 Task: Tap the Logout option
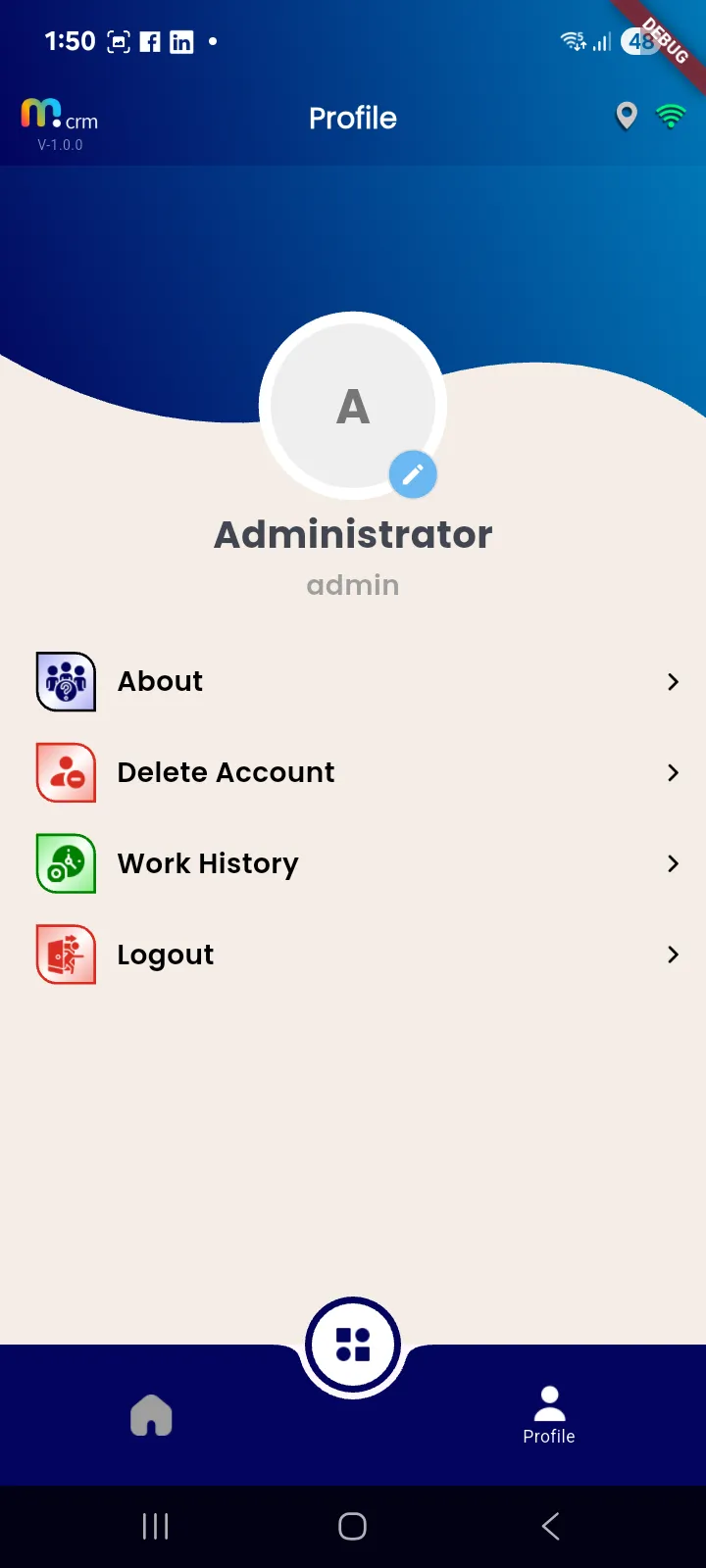[165, 954]
